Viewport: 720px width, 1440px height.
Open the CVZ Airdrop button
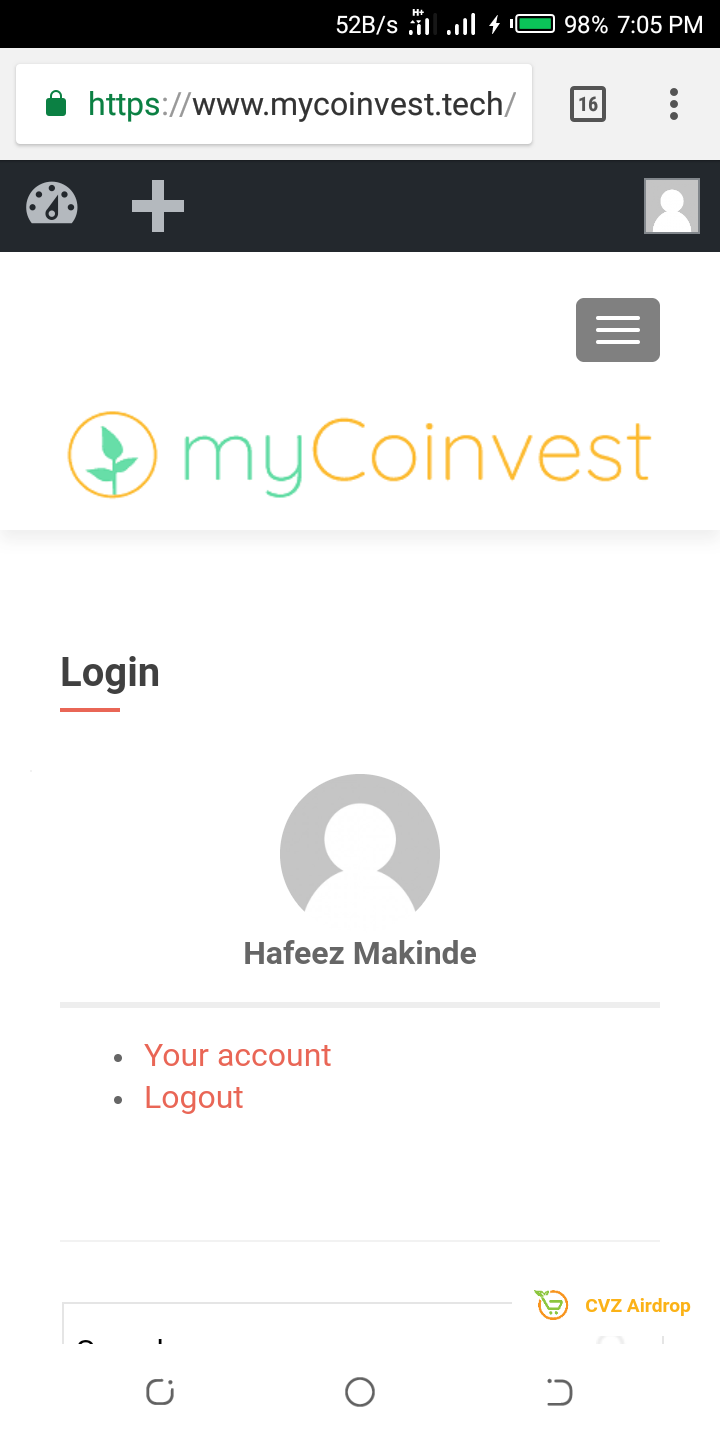point(614,1305)
